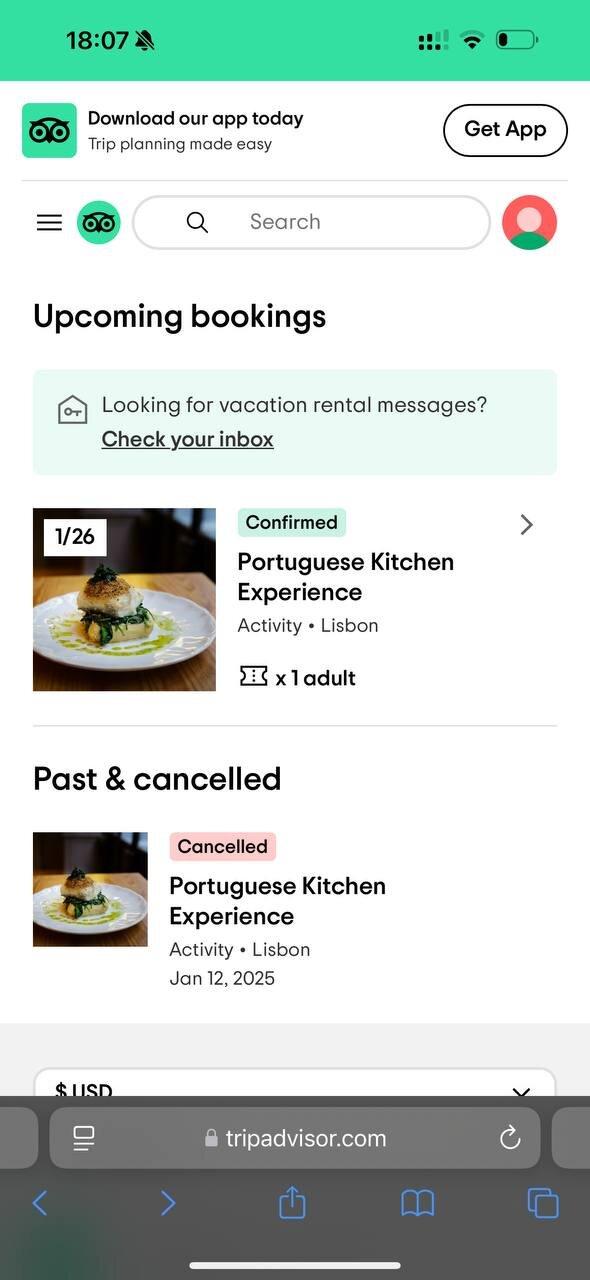Go forward in Safari

click(x=167, y=1203)
